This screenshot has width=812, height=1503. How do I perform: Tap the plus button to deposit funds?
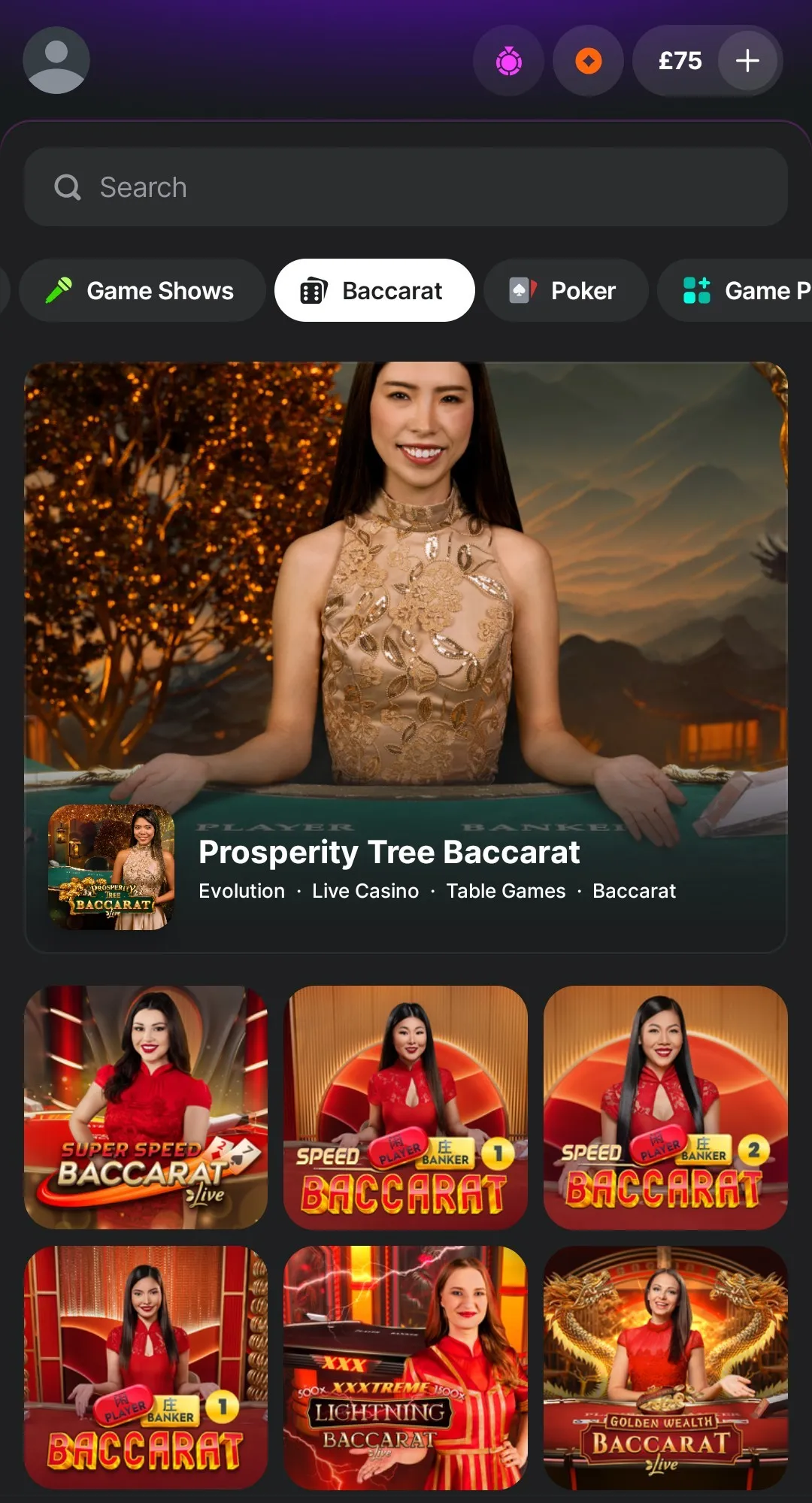pyautogui.click(x=747, y=61)
